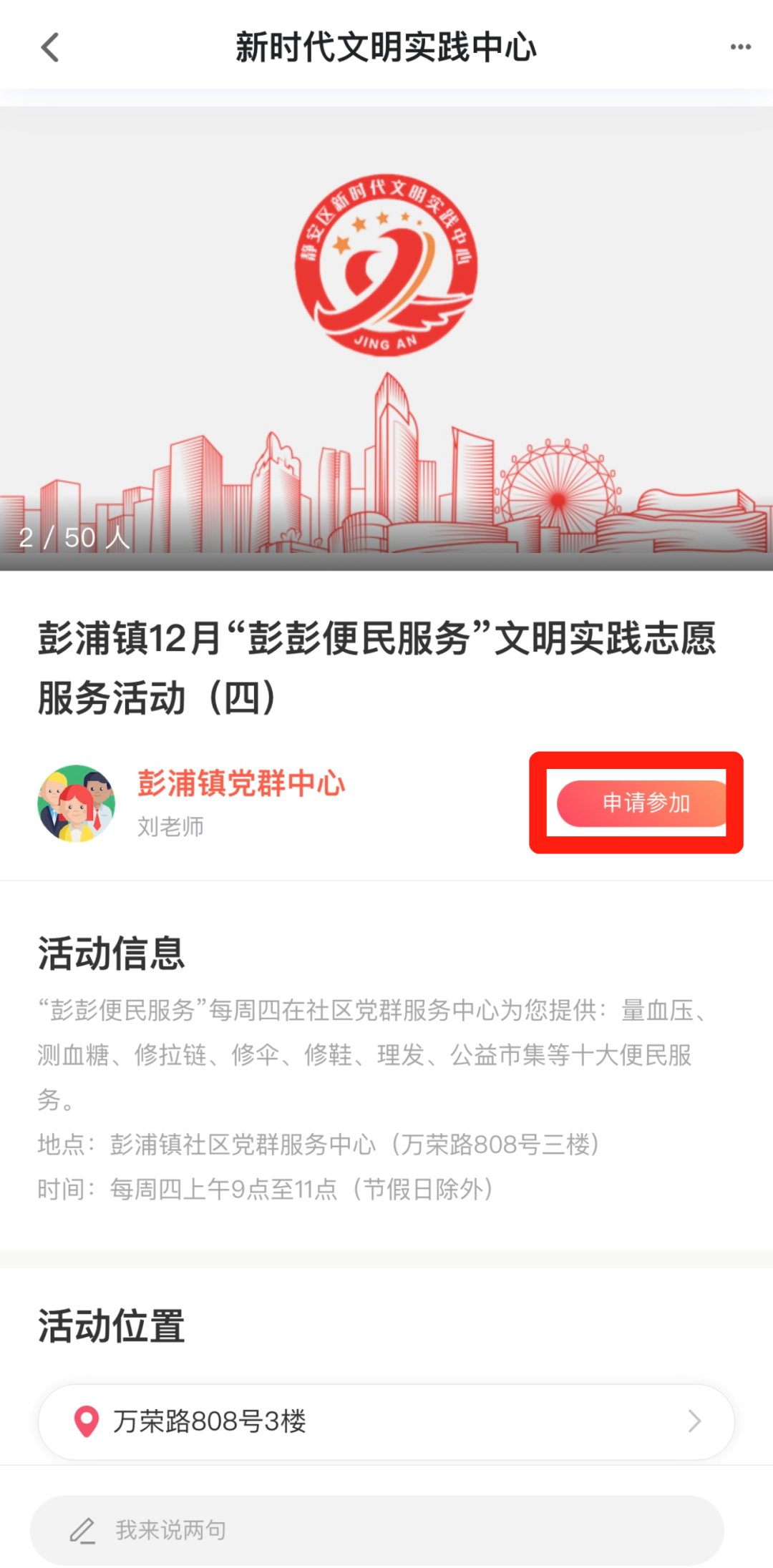Tap 申请参加 to apply to join

pos(643,803)
